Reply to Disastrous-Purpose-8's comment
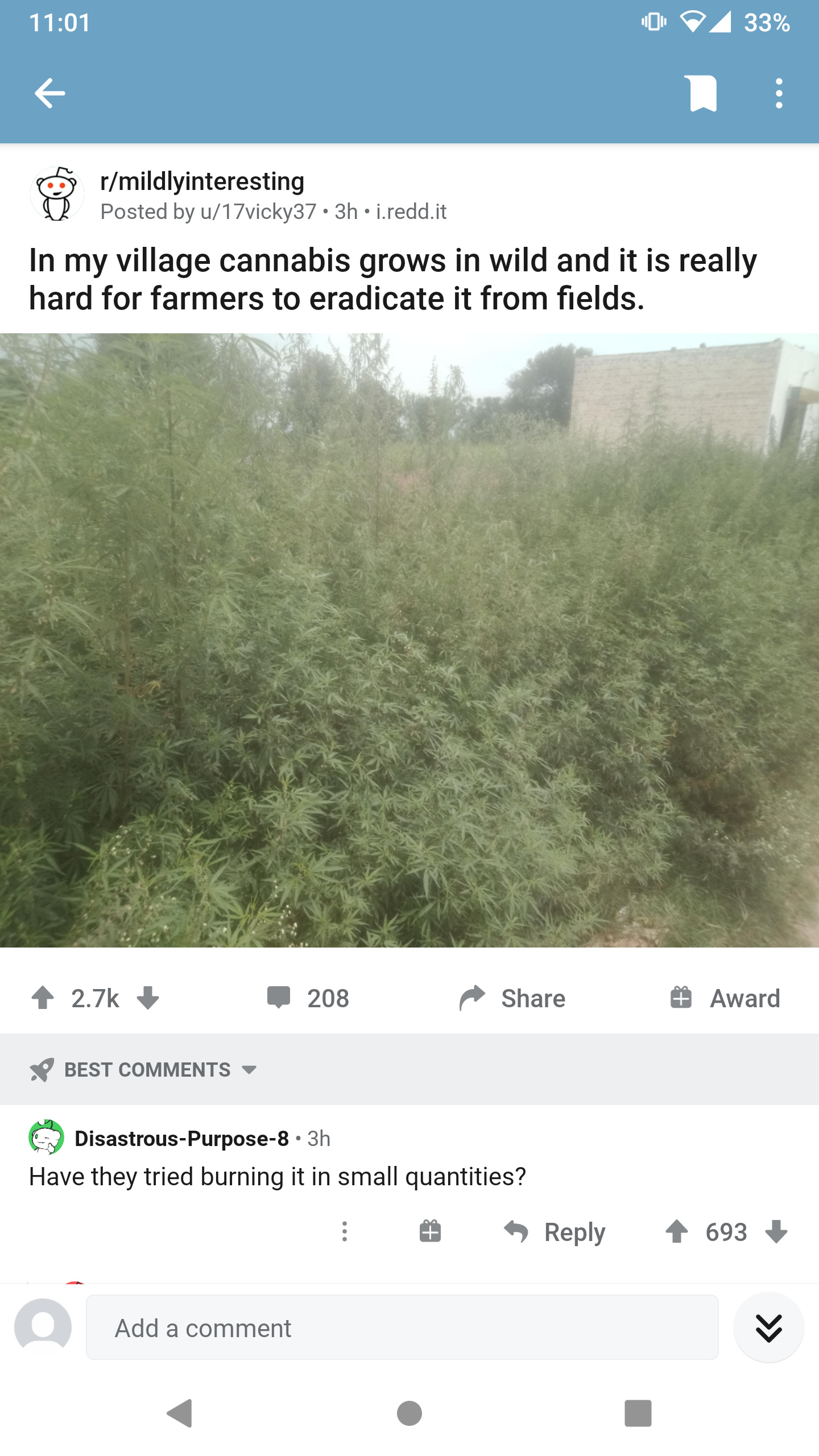 pyautogui.click(x=554, y=1232)
